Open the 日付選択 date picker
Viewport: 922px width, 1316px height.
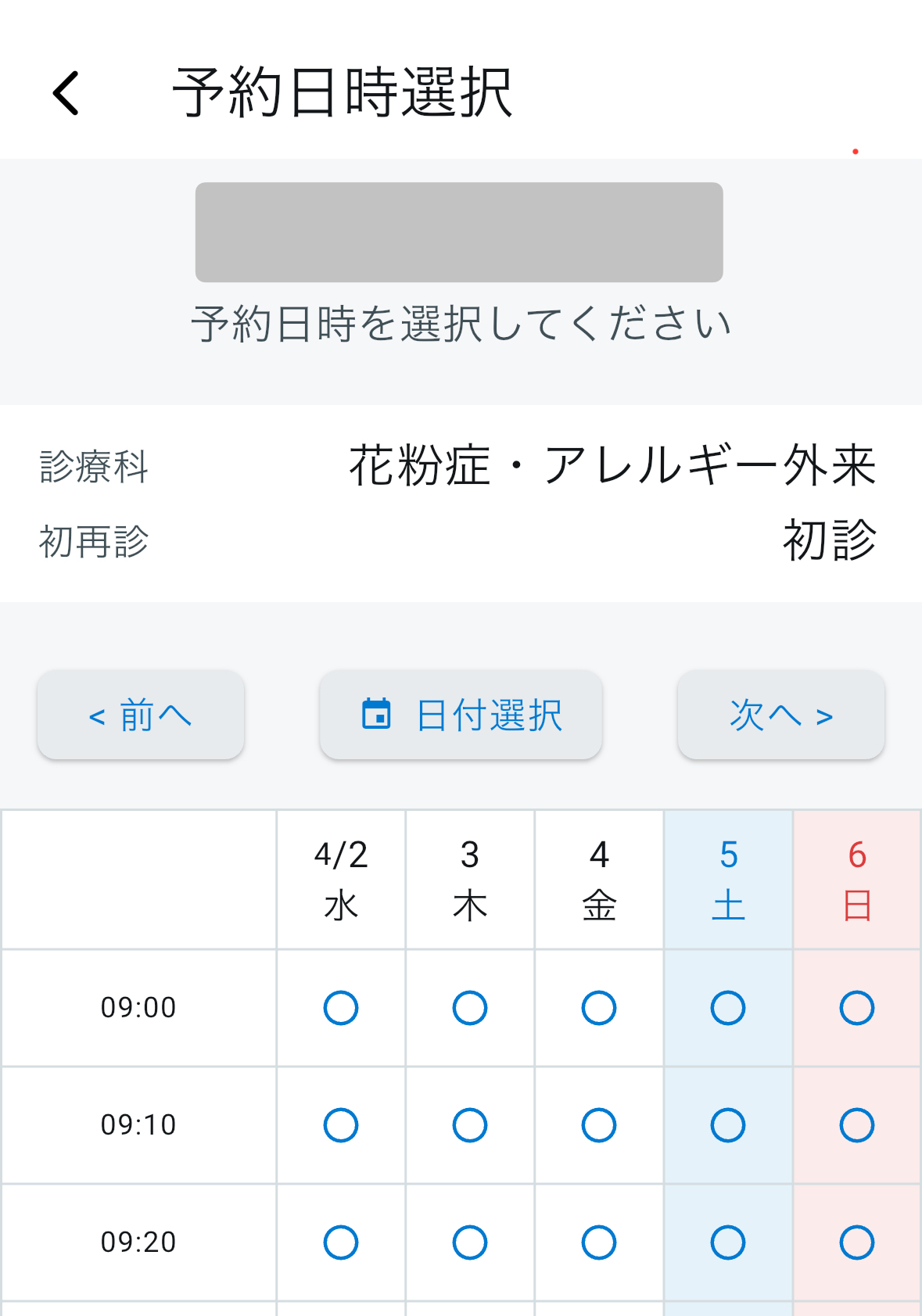pyautogui.click(x=461, y=715)
